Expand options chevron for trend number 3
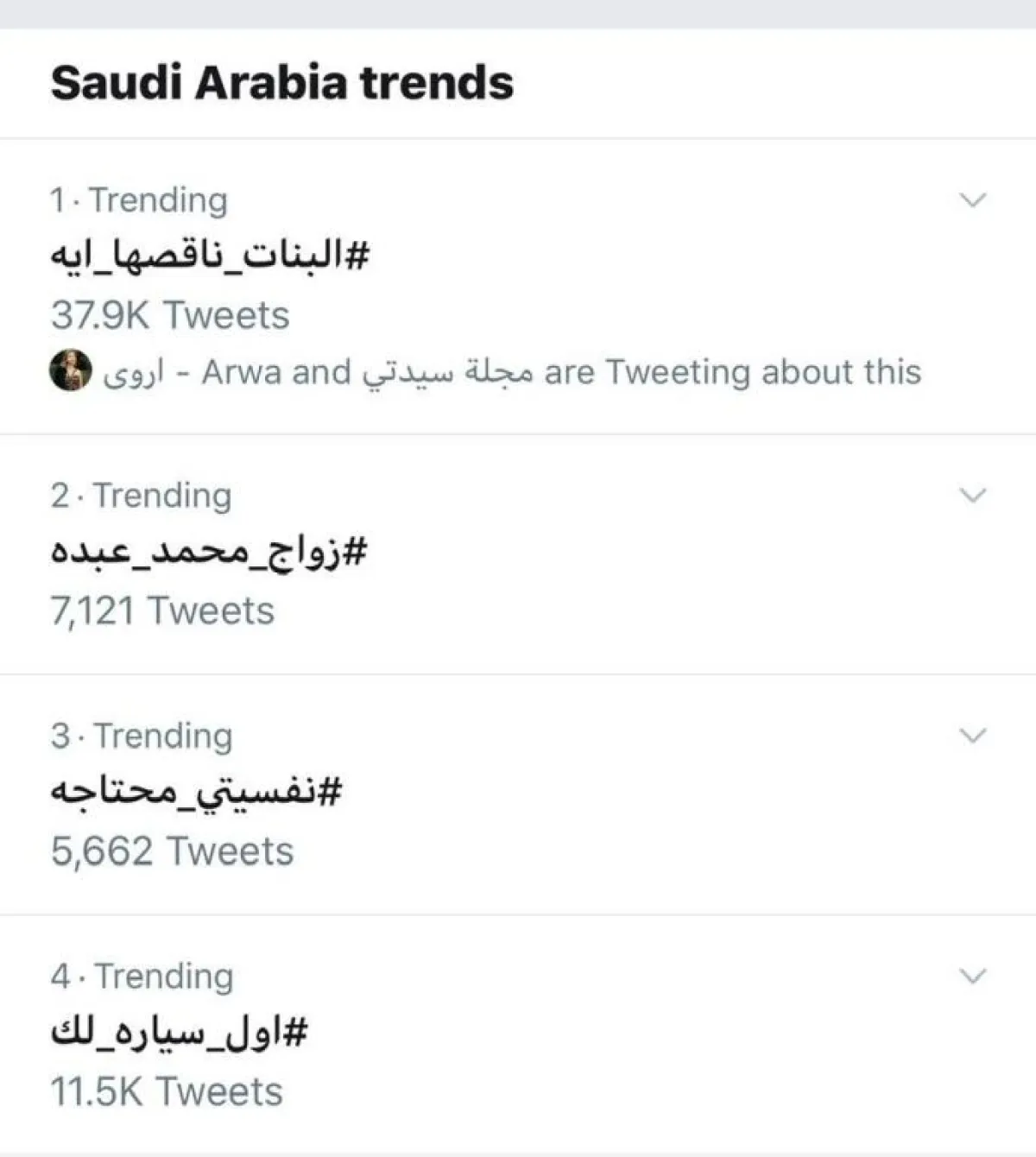The width and height of the screenshot is (1036, 1157). pos(973,737)
